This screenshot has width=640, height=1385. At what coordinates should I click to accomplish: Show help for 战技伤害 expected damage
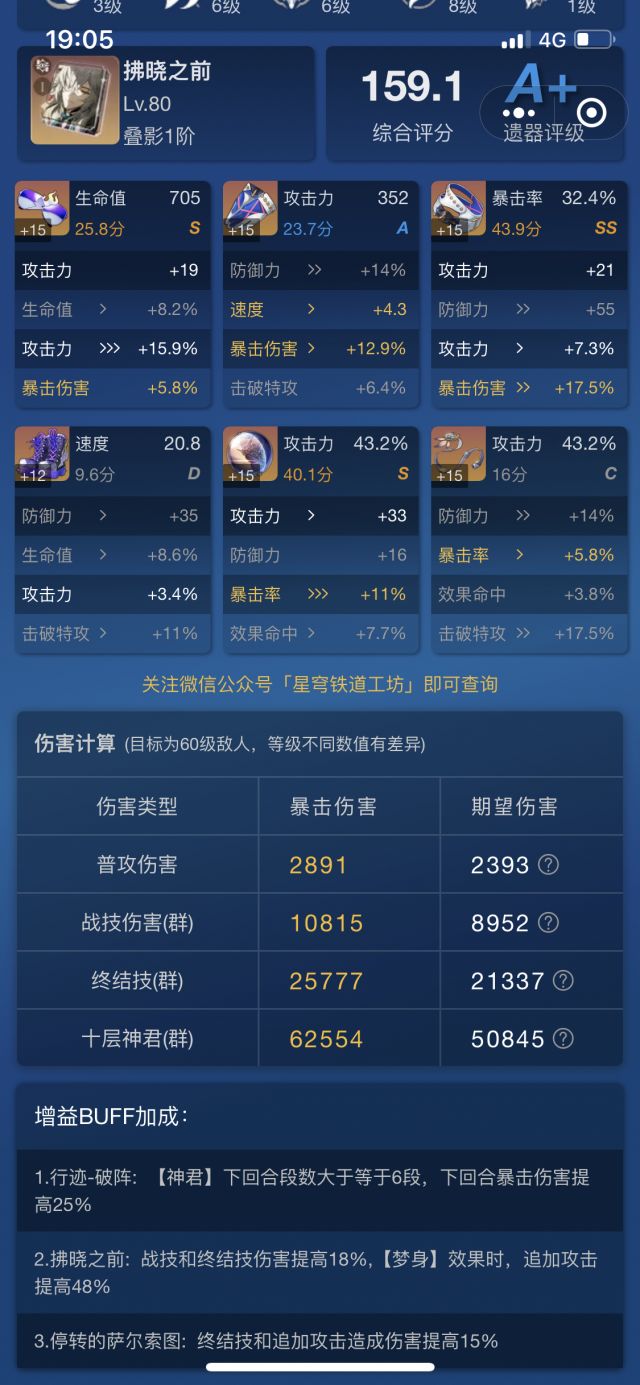(x=548, y=923)
